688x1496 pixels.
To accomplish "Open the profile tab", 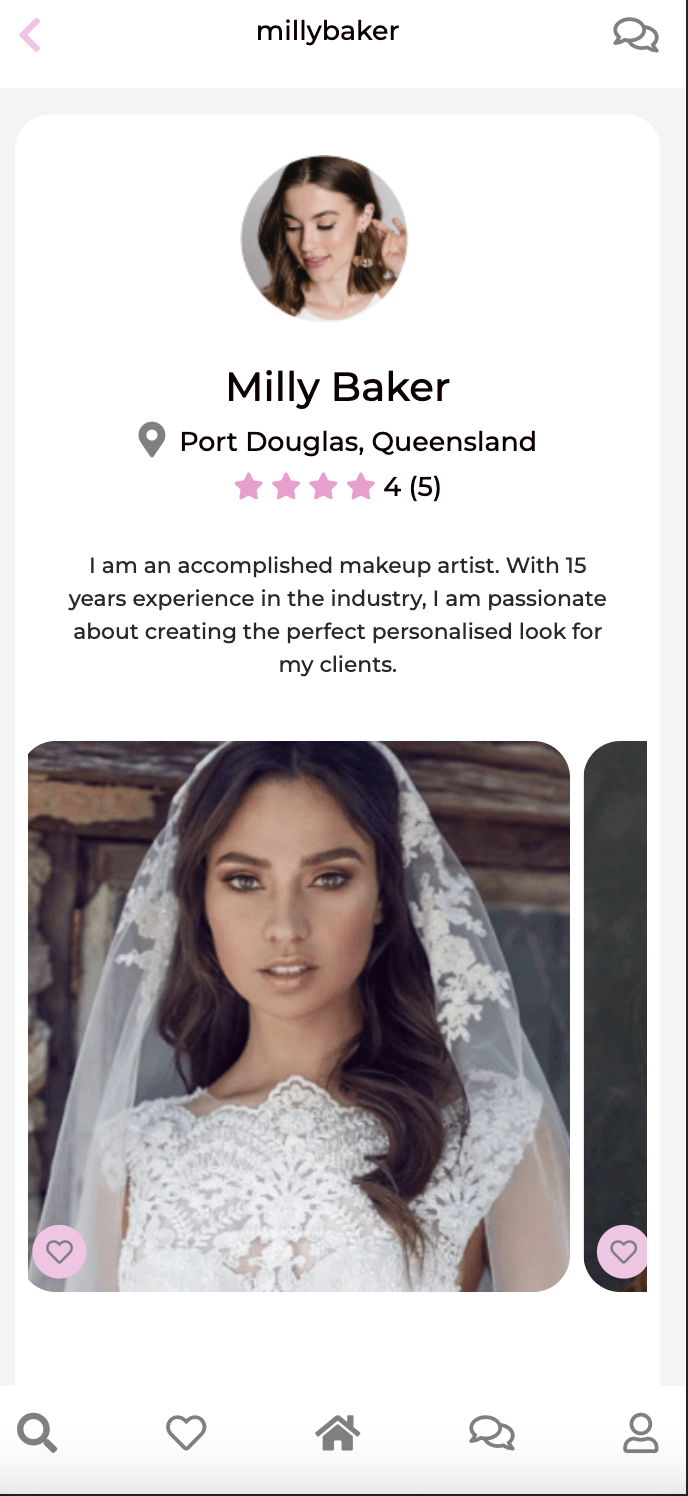I will (x=640, y=1433).
